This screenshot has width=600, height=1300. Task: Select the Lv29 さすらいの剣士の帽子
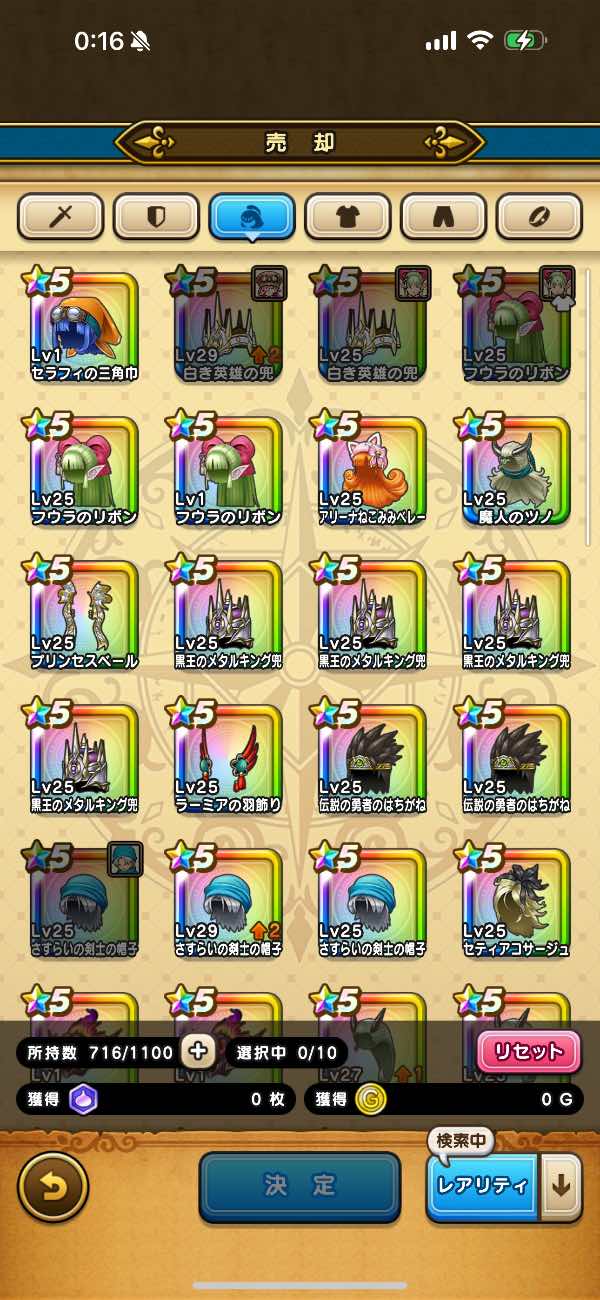point(228,902)
